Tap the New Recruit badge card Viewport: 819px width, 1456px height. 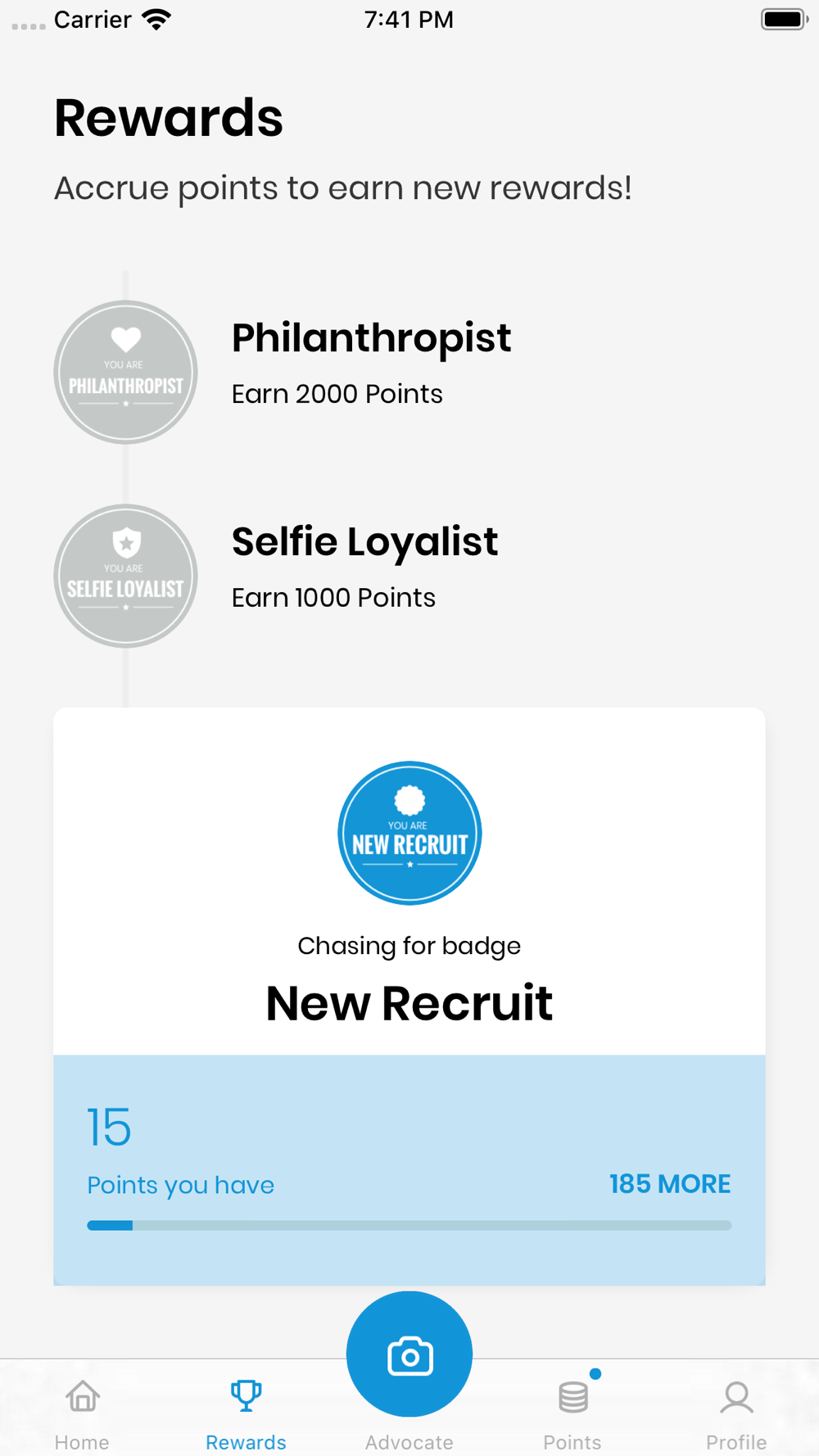click(409, 997)
